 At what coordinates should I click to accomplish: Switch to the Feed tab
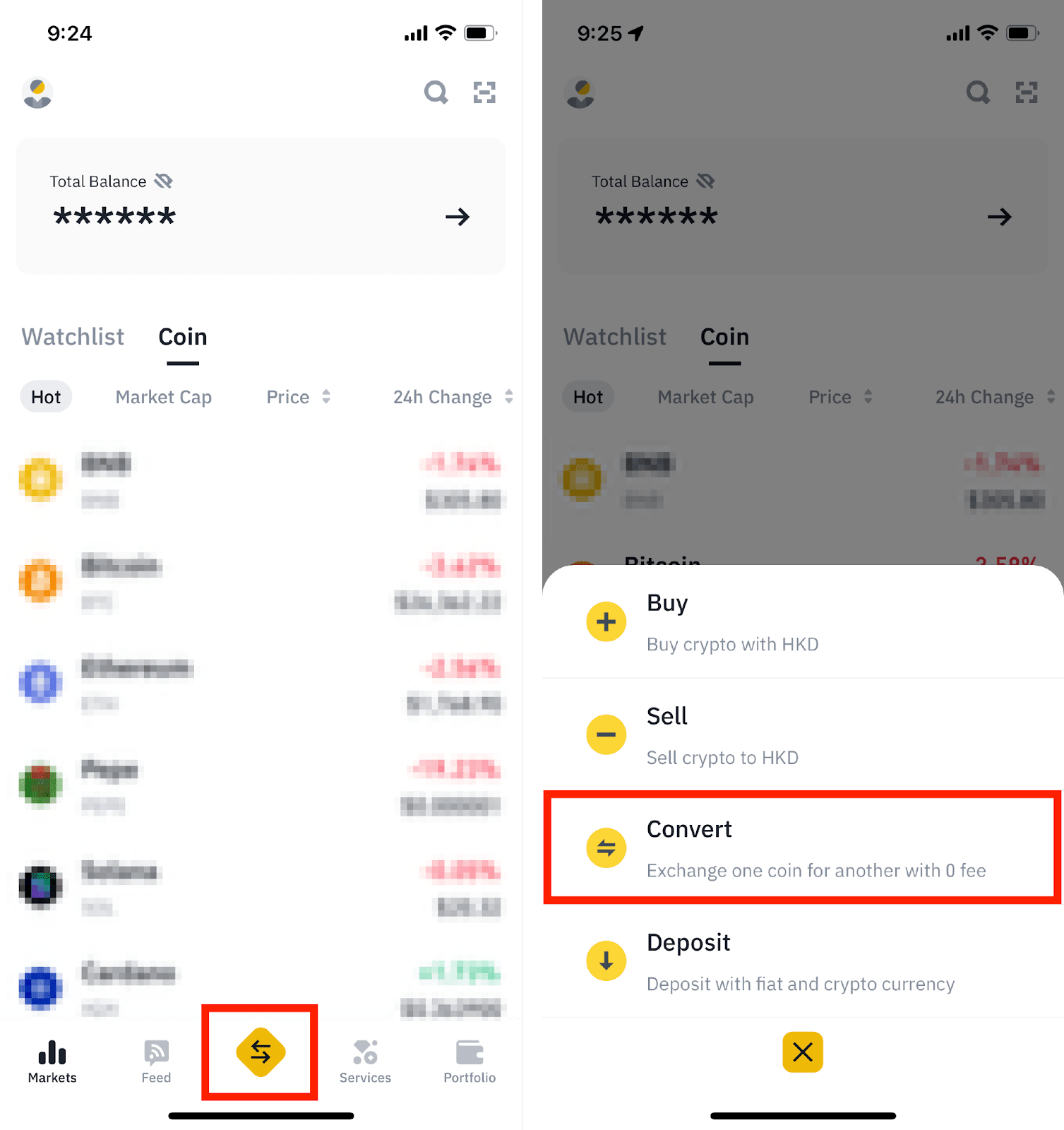point(156,1061)
